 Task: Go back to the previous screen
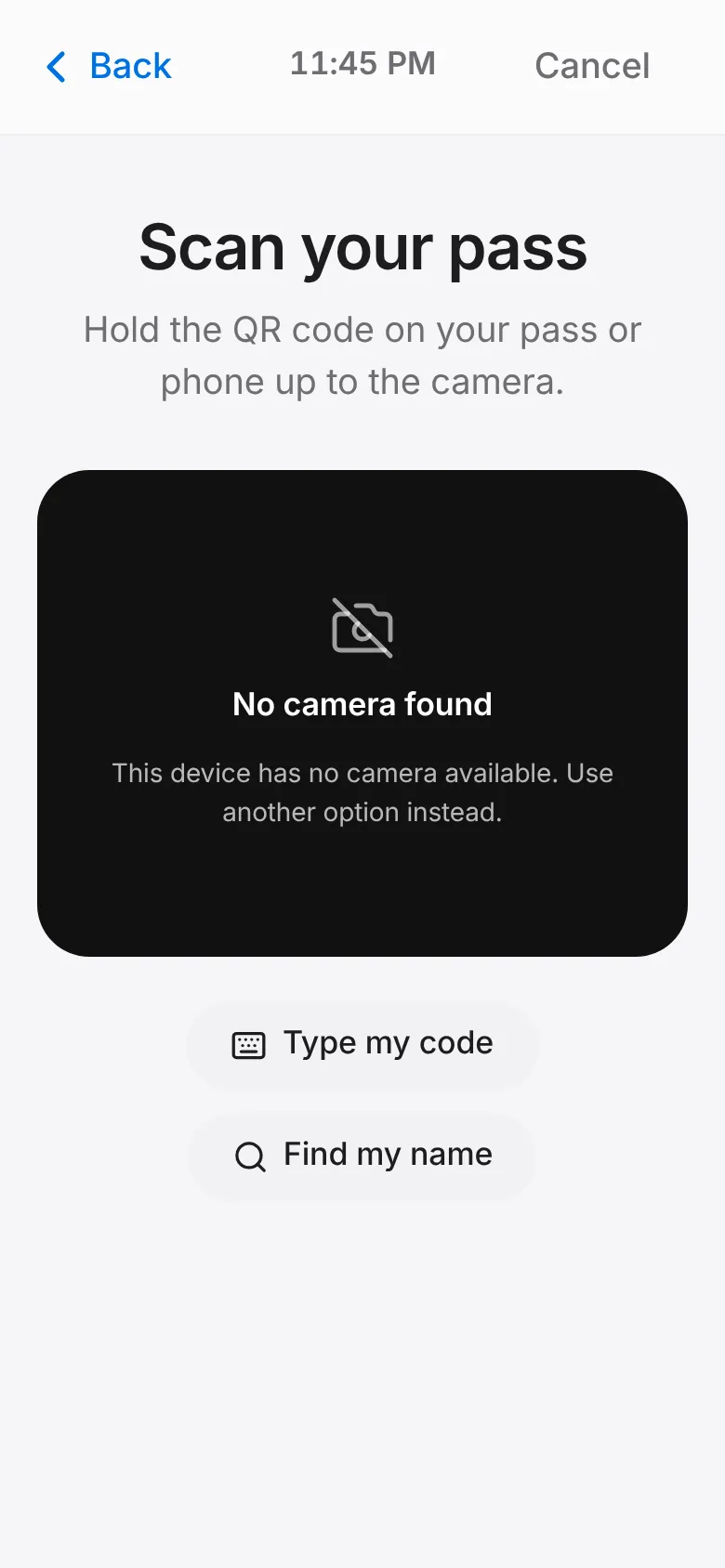[109, 66]
